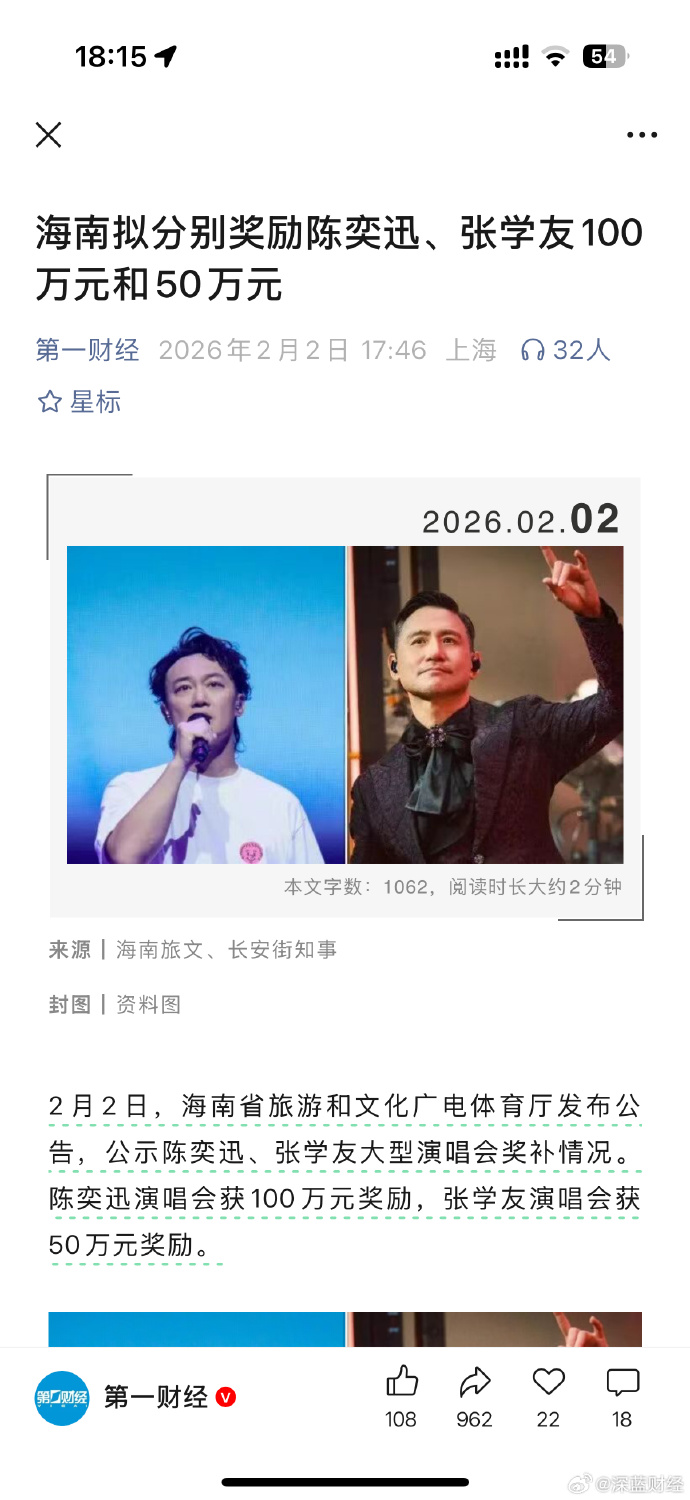Star this account with 星标
Viewport: 690px width, 1500px height.
pyautogui.click(x=79, y=402)
